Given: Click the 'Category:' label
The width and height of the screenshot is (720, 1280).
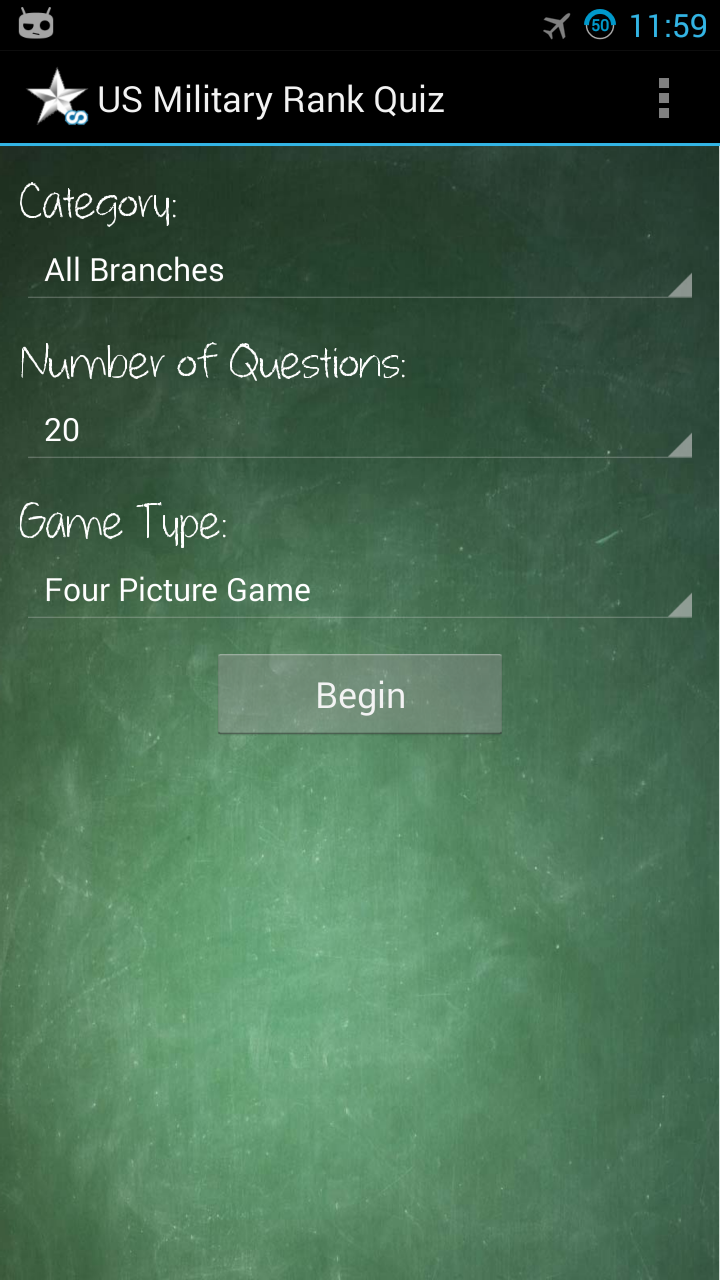Looking at the screenshot, I should tap(97, 204).
